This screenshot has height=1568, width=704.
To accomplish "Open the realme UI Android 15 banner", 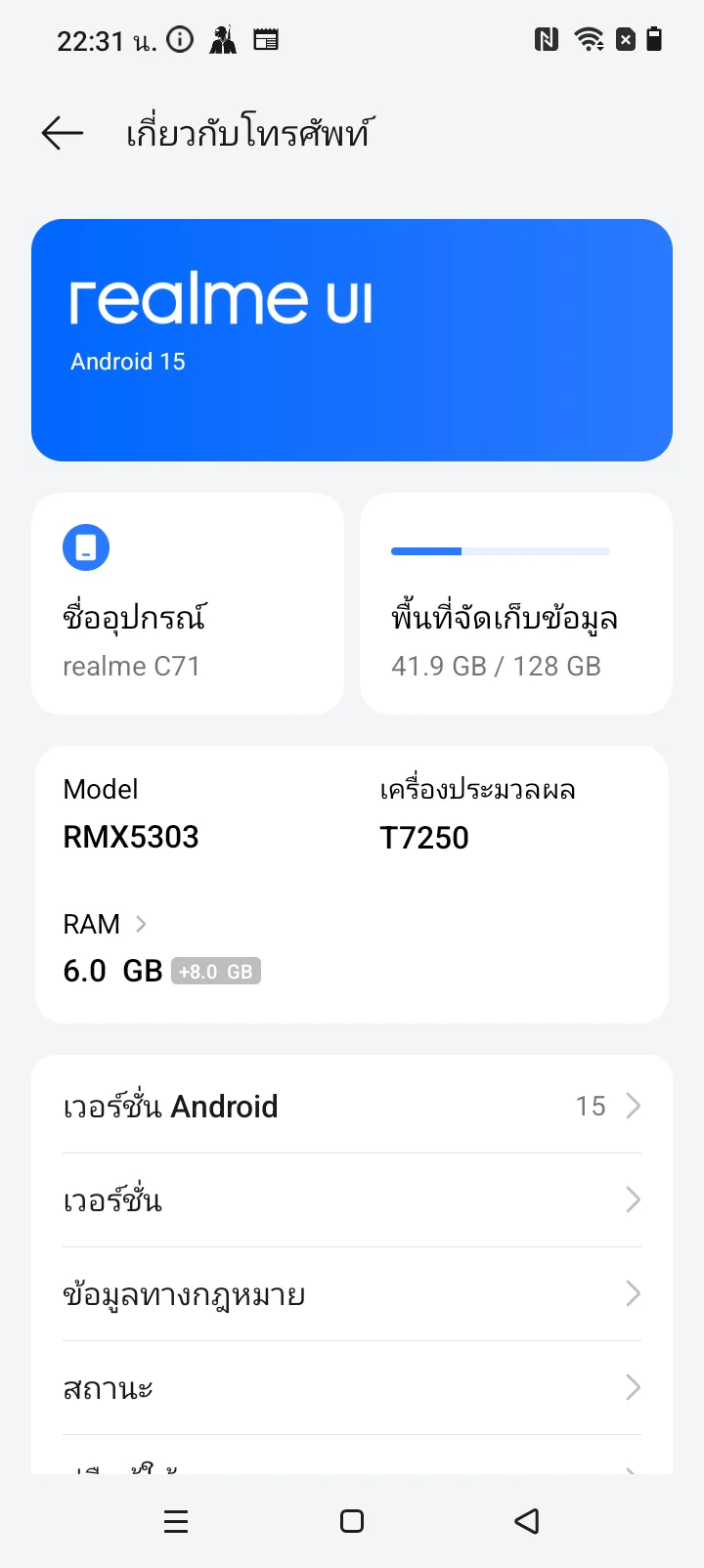I will (352, 340).
